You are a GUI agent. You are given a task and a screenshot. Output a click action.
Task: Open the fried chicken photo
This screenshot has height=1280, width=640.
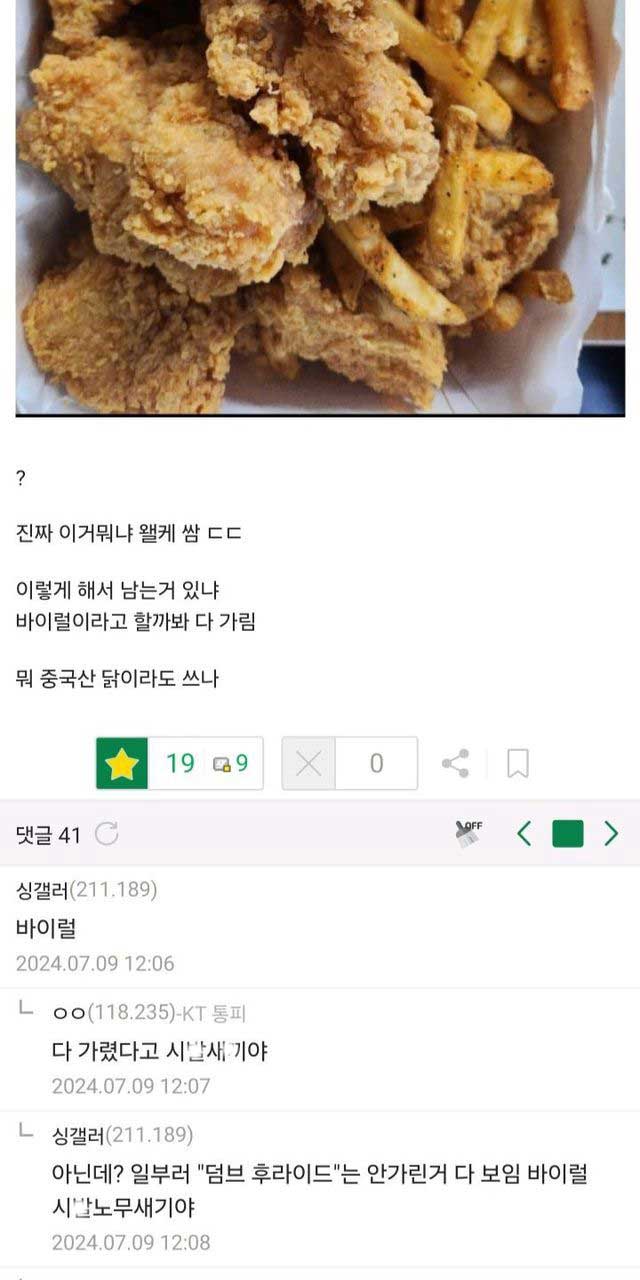(320, 205)
